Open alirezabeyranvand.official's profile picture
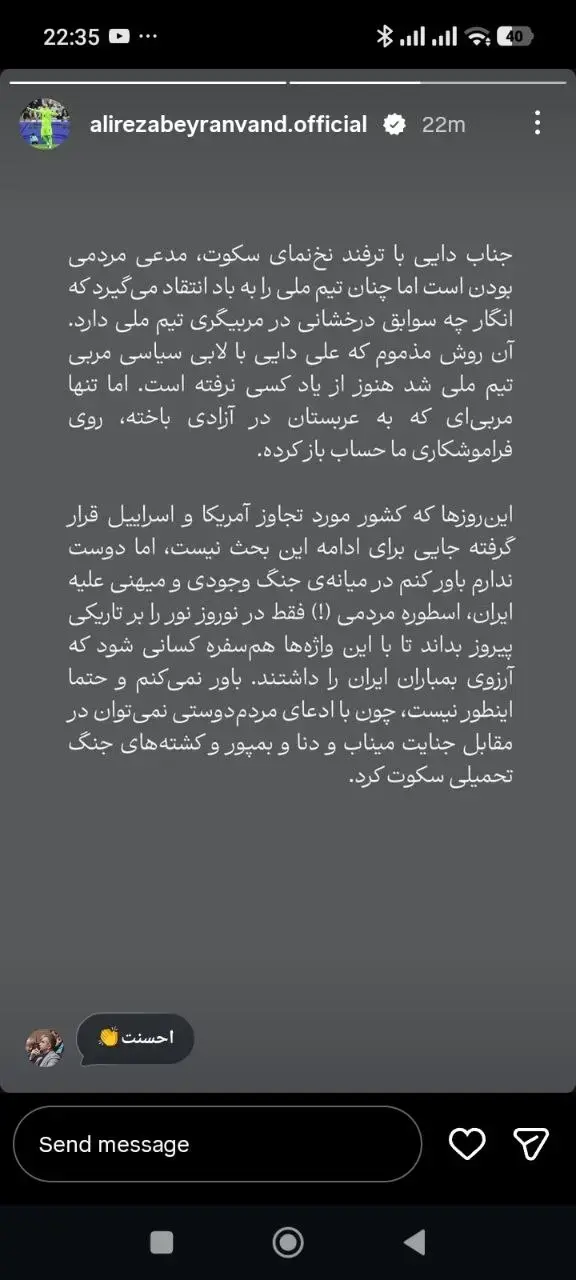Image resolution: width=576 pixels, height=1280 pixels. point(45,124)
